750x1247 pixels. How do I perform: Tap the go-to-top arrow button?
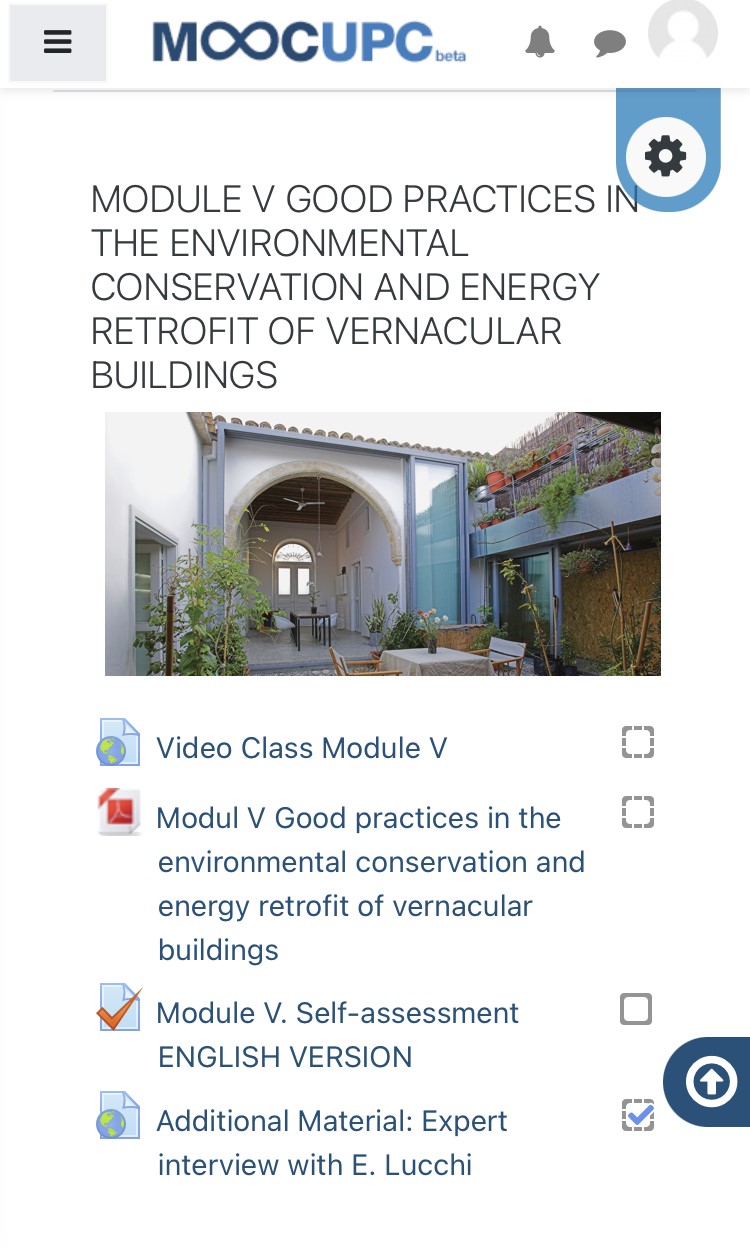coord(711,1082)
